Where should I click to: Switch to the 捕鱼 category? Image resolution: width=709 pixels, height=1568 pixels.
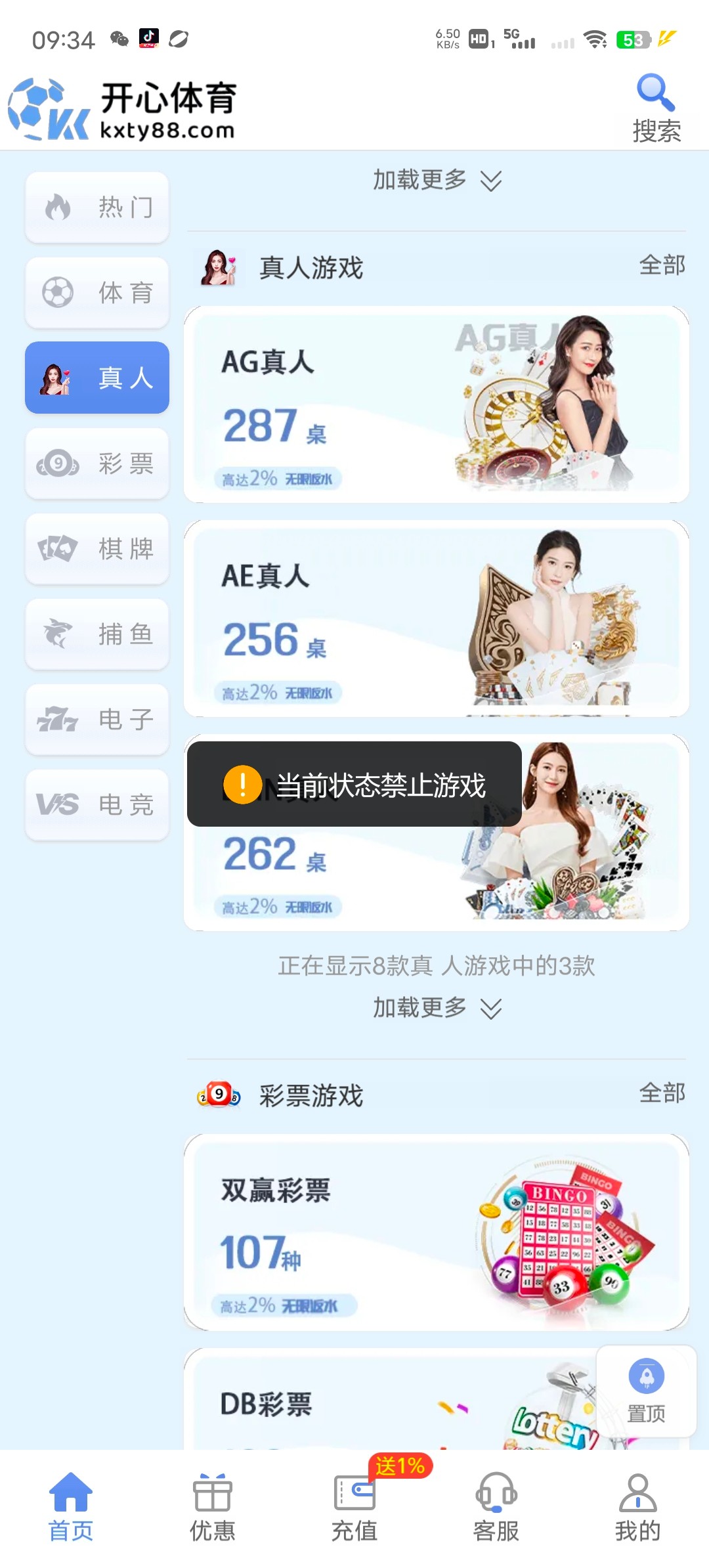tap(97, 634)
